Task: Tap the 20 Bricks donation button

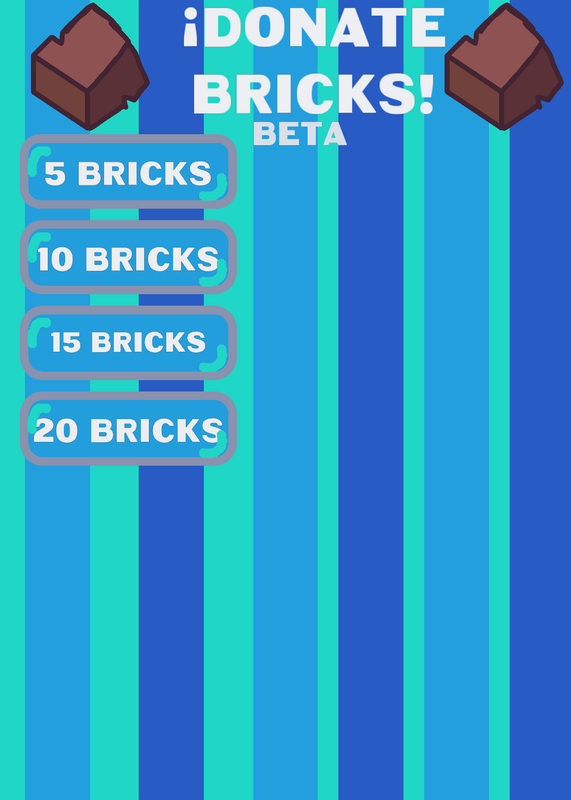Action: pos(128,429)
